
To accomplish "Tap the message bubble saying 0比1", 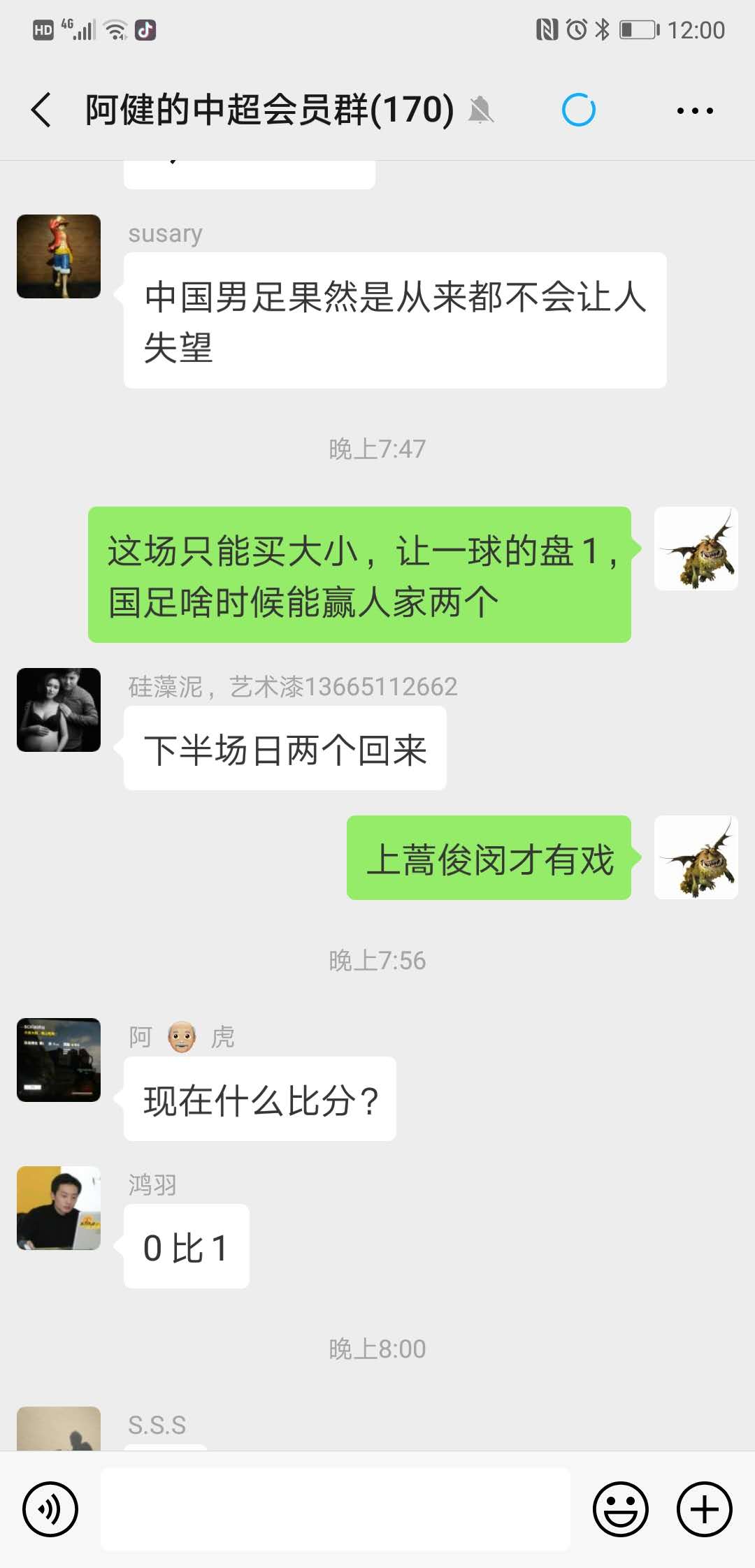I will (x=186, y=1247).
